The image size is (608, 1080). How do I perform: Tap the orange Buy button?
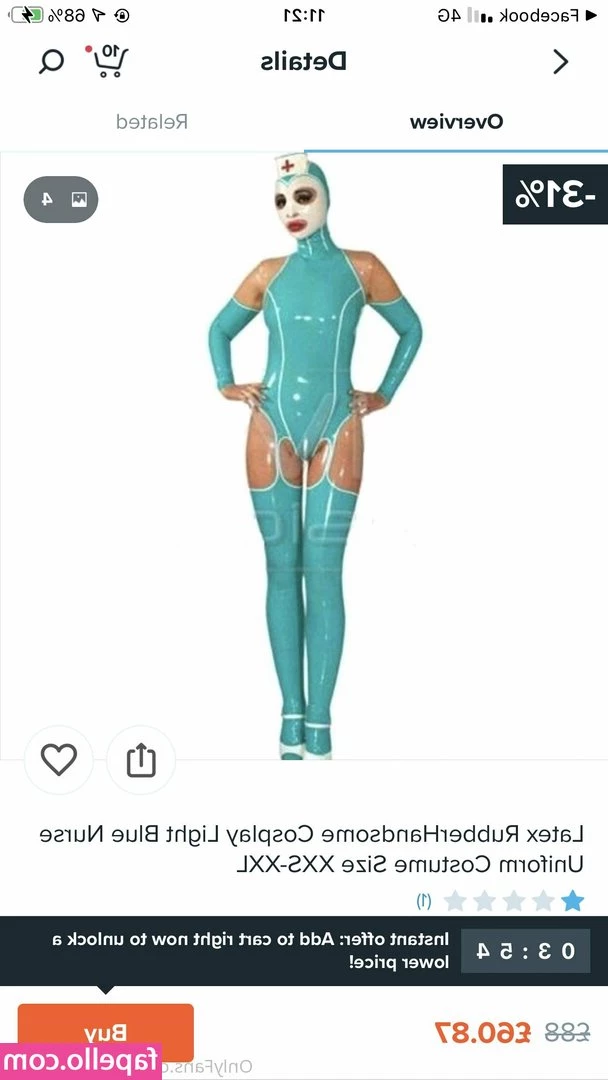(105, 1033)
